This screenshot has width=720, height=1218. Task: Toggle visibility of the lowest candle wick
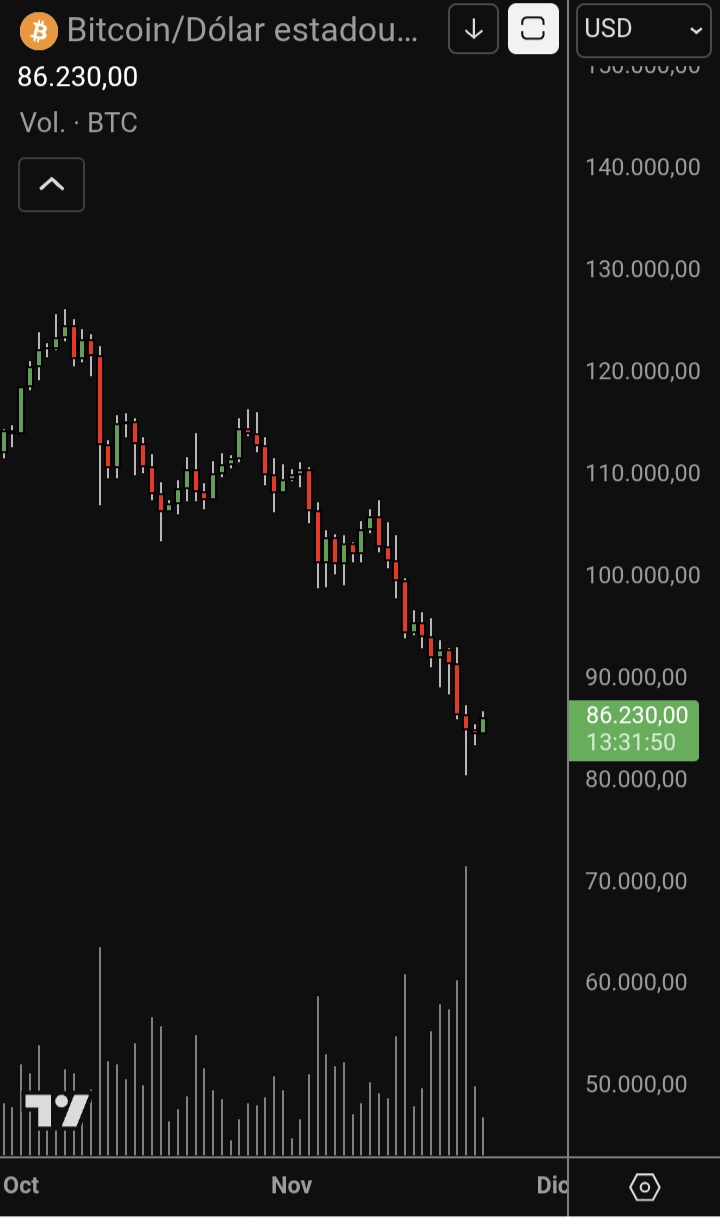[466, 770]
